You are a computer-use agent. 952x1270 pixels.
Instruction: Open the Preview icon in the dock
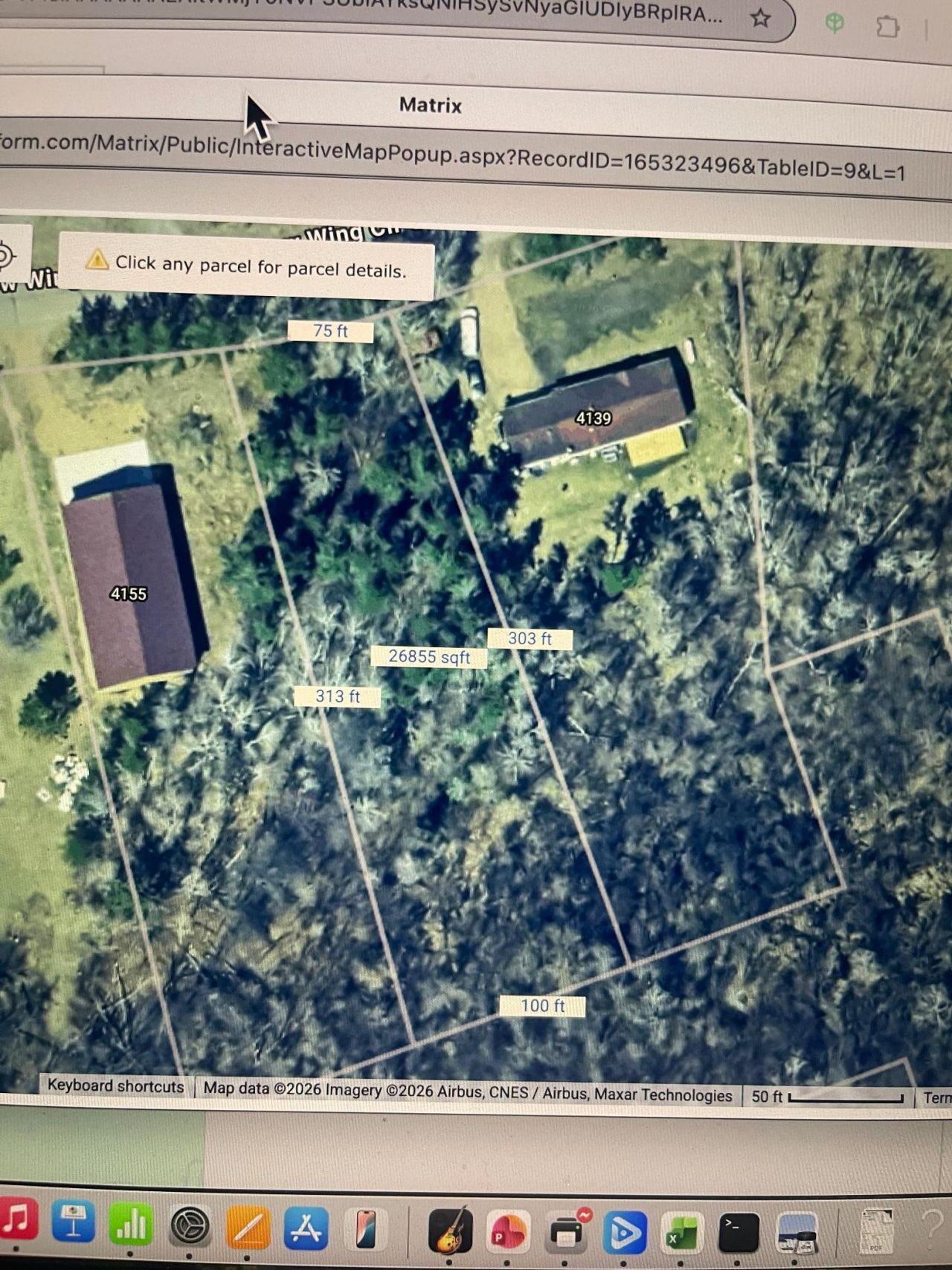797,1233
